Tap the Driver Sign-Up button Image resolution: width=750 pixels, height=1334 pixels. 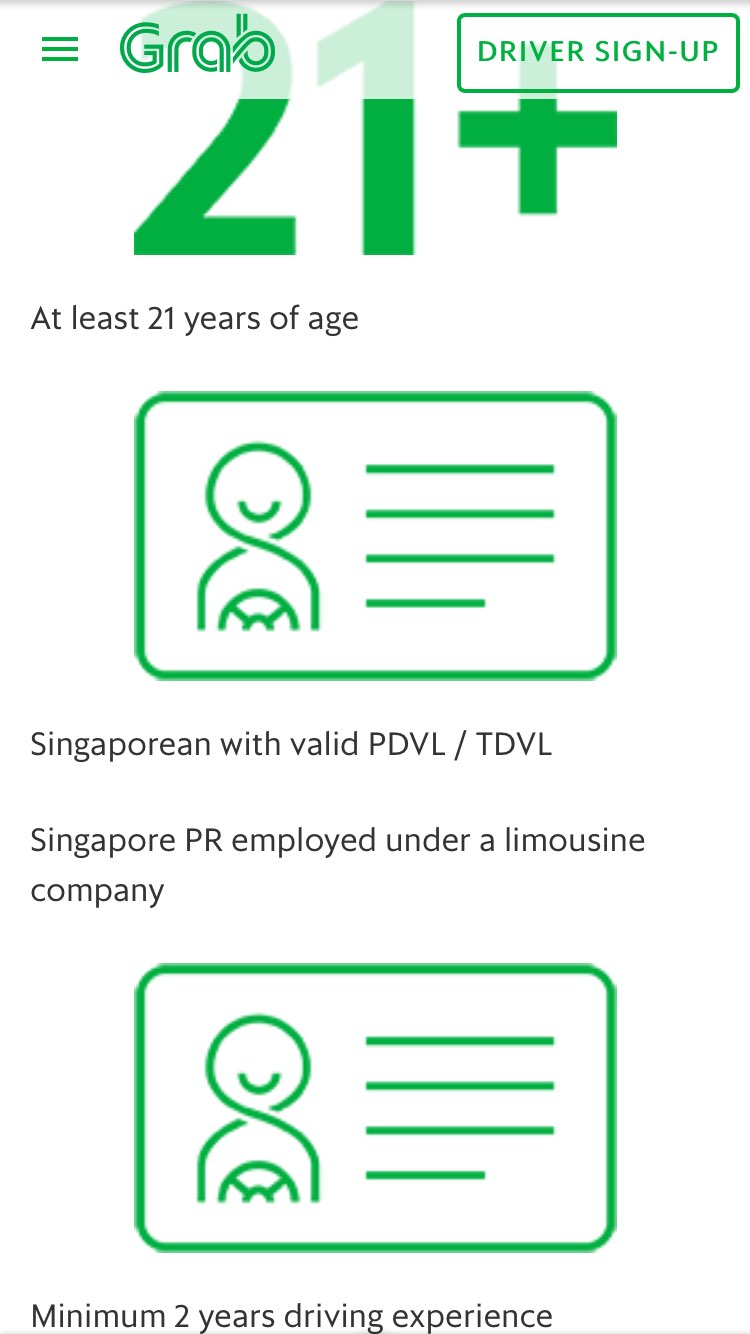(597, 52)
